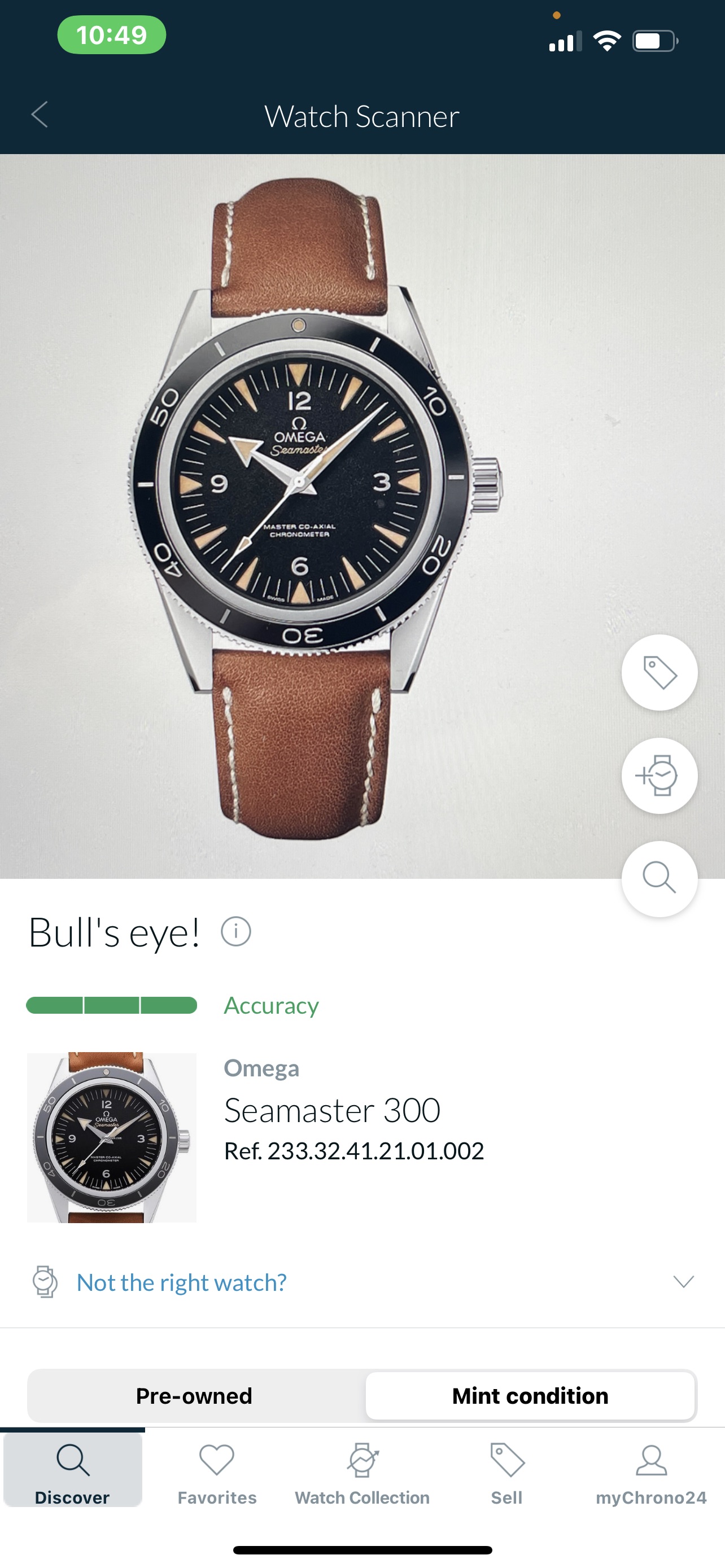Go back from Watch Scanner

point(40,115)
